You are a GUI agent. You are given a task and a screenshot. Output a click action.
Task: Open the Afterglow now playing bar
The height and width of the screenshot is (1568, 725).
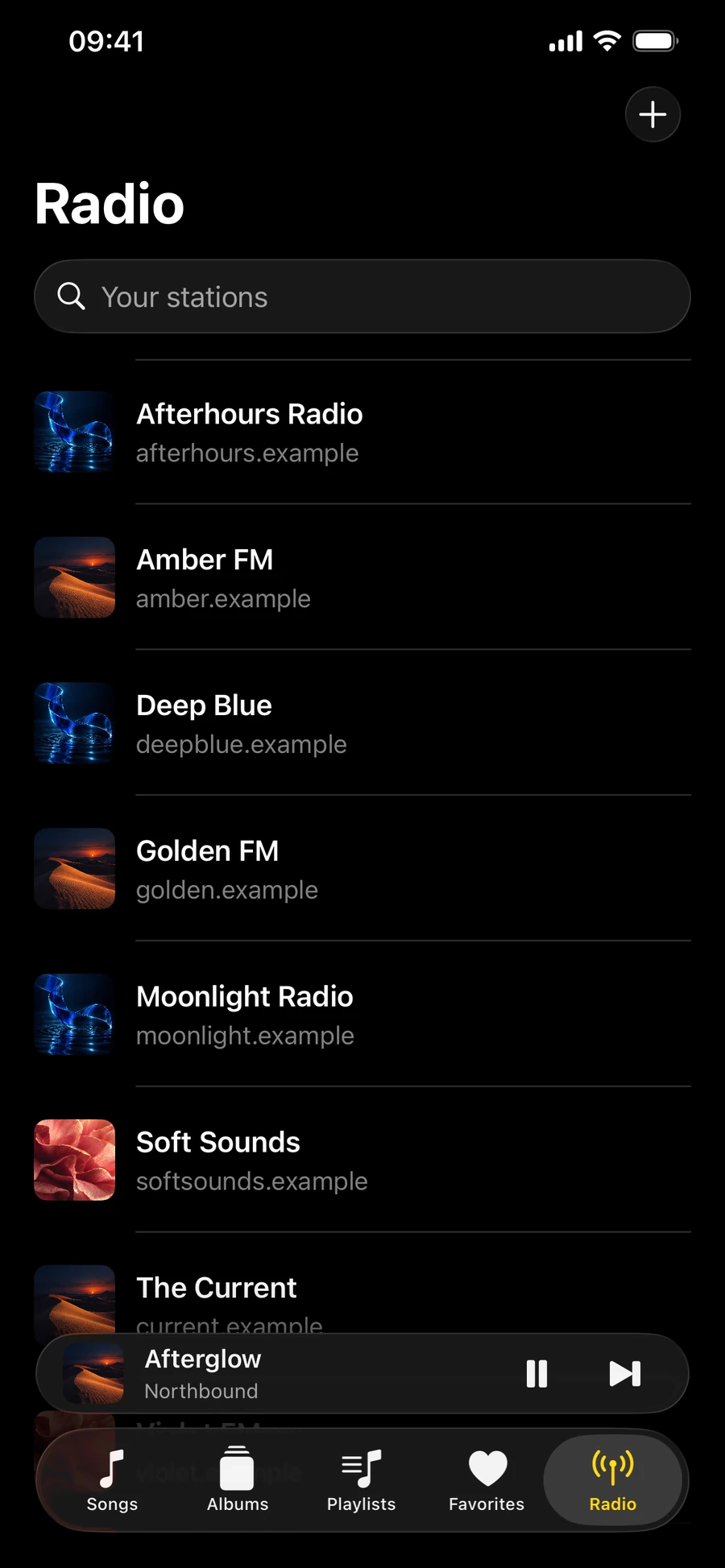pyautogui.click(x=274, y=1374)
